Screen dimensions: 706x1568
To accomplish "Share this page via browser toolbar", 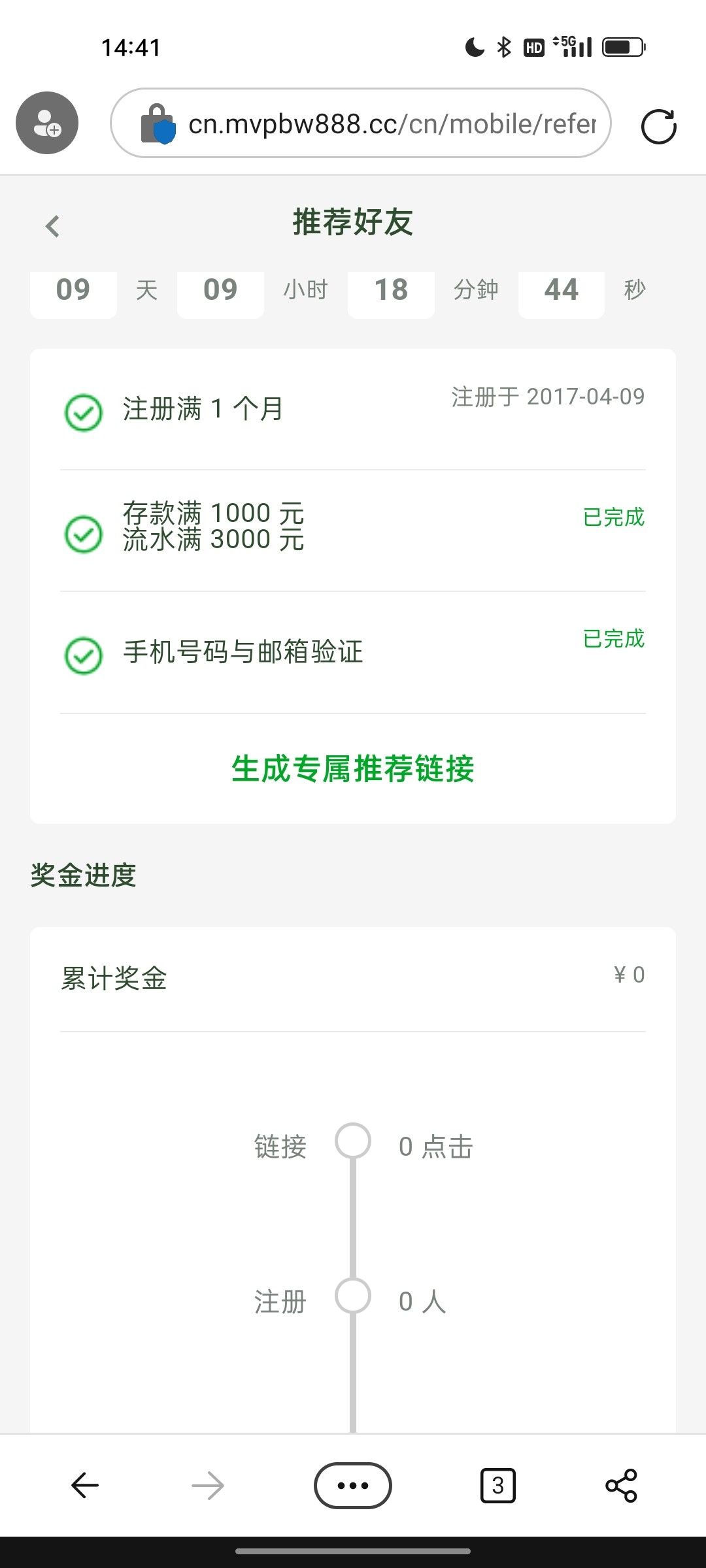I will [621, 1486].
